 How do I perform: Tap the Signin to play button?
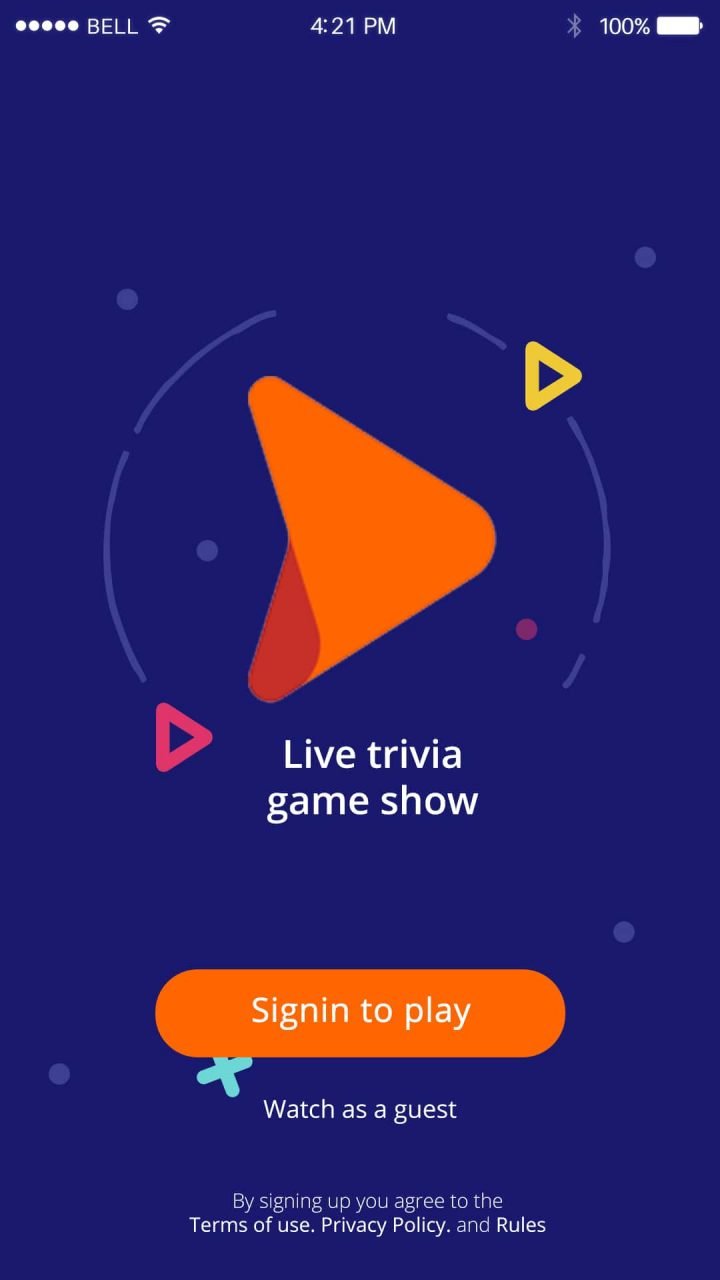[x=360, y=1012]
